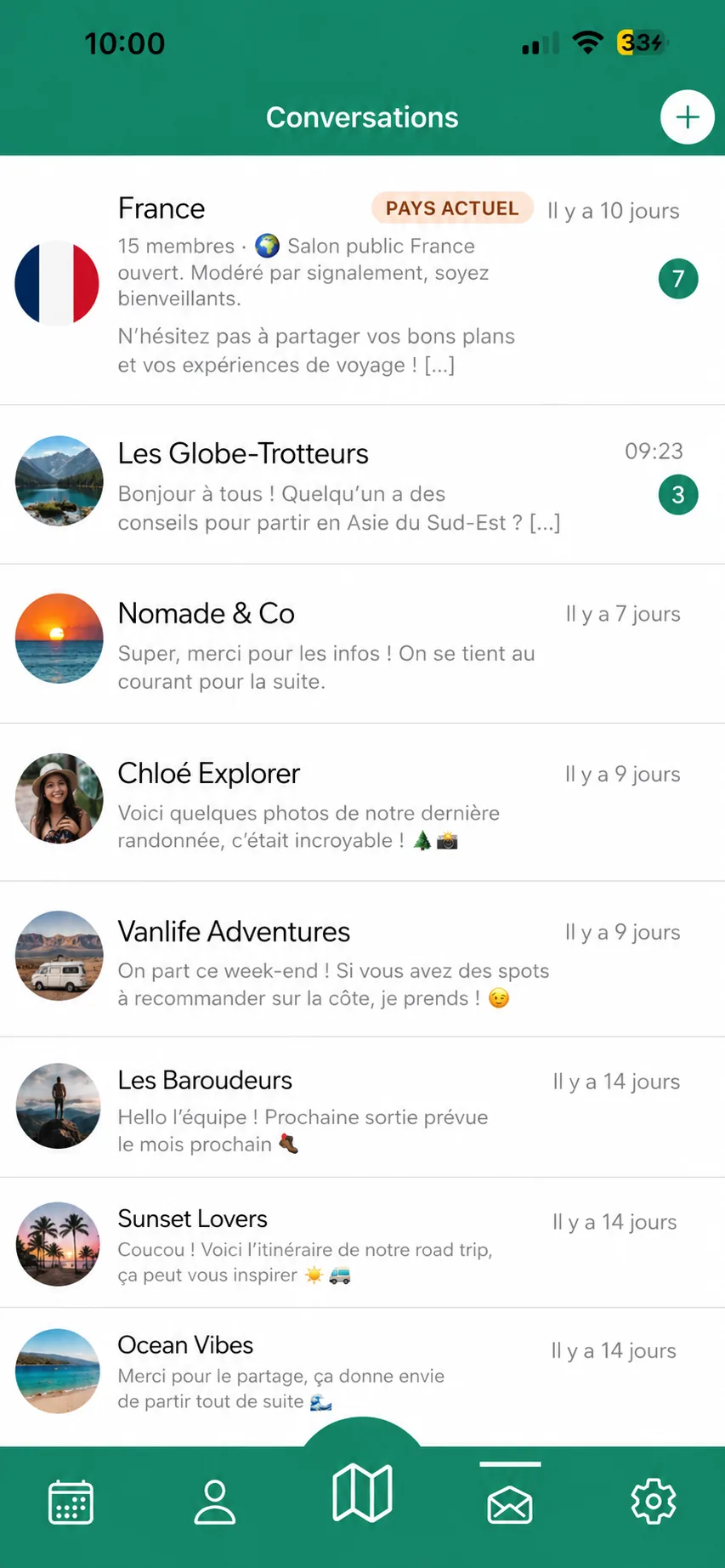Screen dimensions: 725x1568
Task: Open the map tab
Action: coord(362,1492)
